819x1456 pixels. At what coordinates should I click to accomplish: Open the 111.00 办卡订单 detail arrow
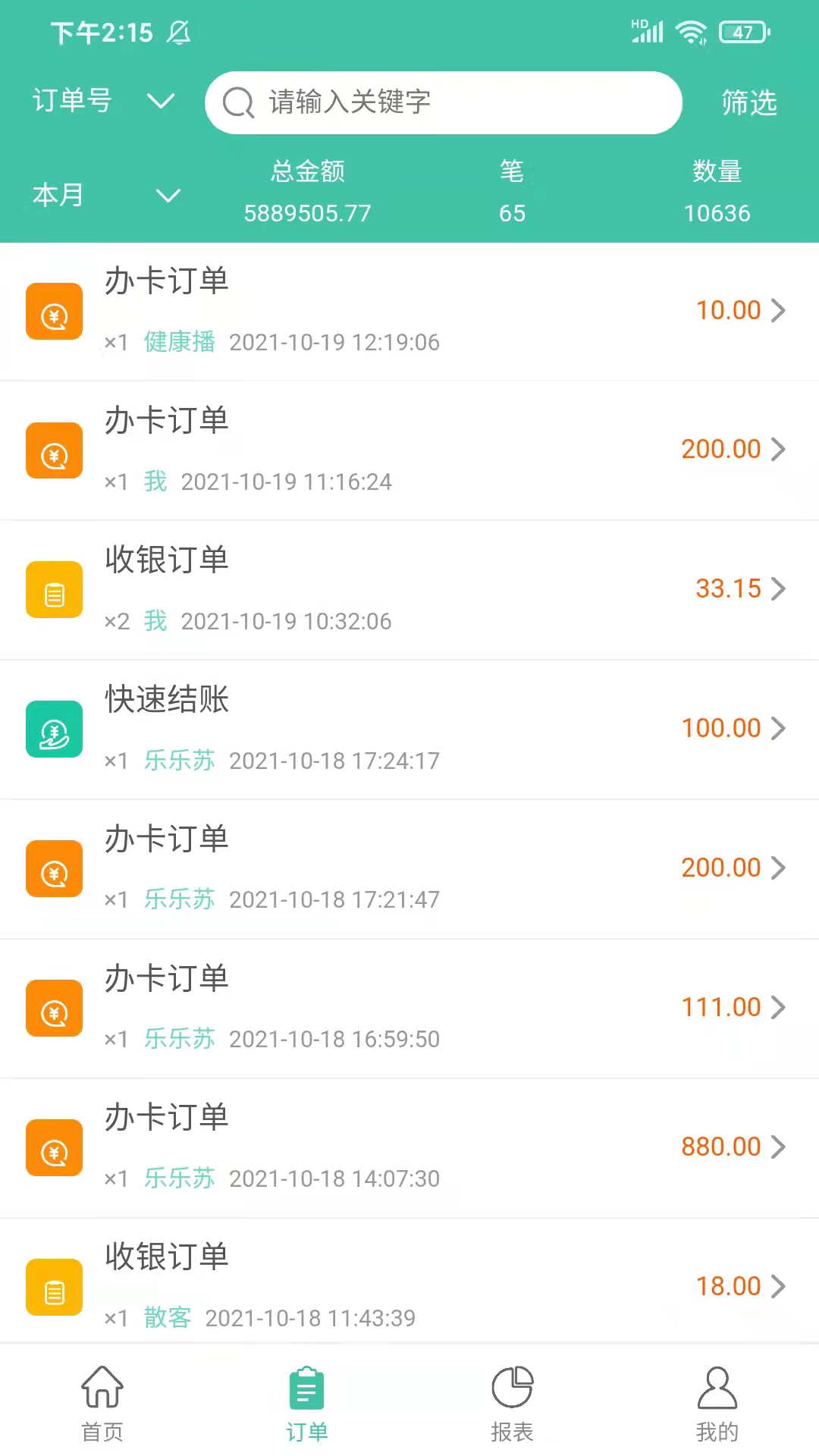click(780, 1008)
